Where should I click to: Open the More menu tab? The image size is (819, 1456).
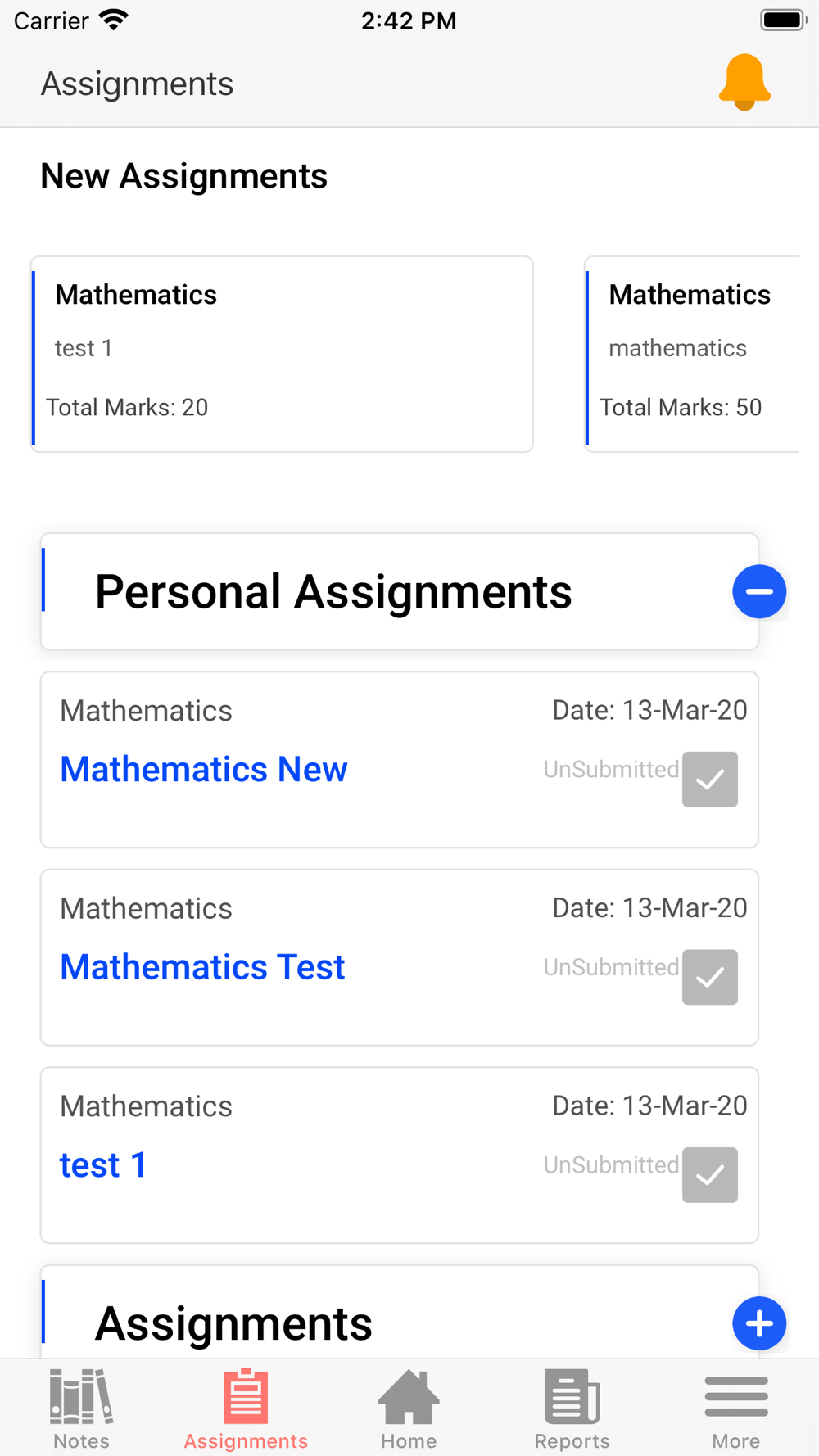(736, 1409)
